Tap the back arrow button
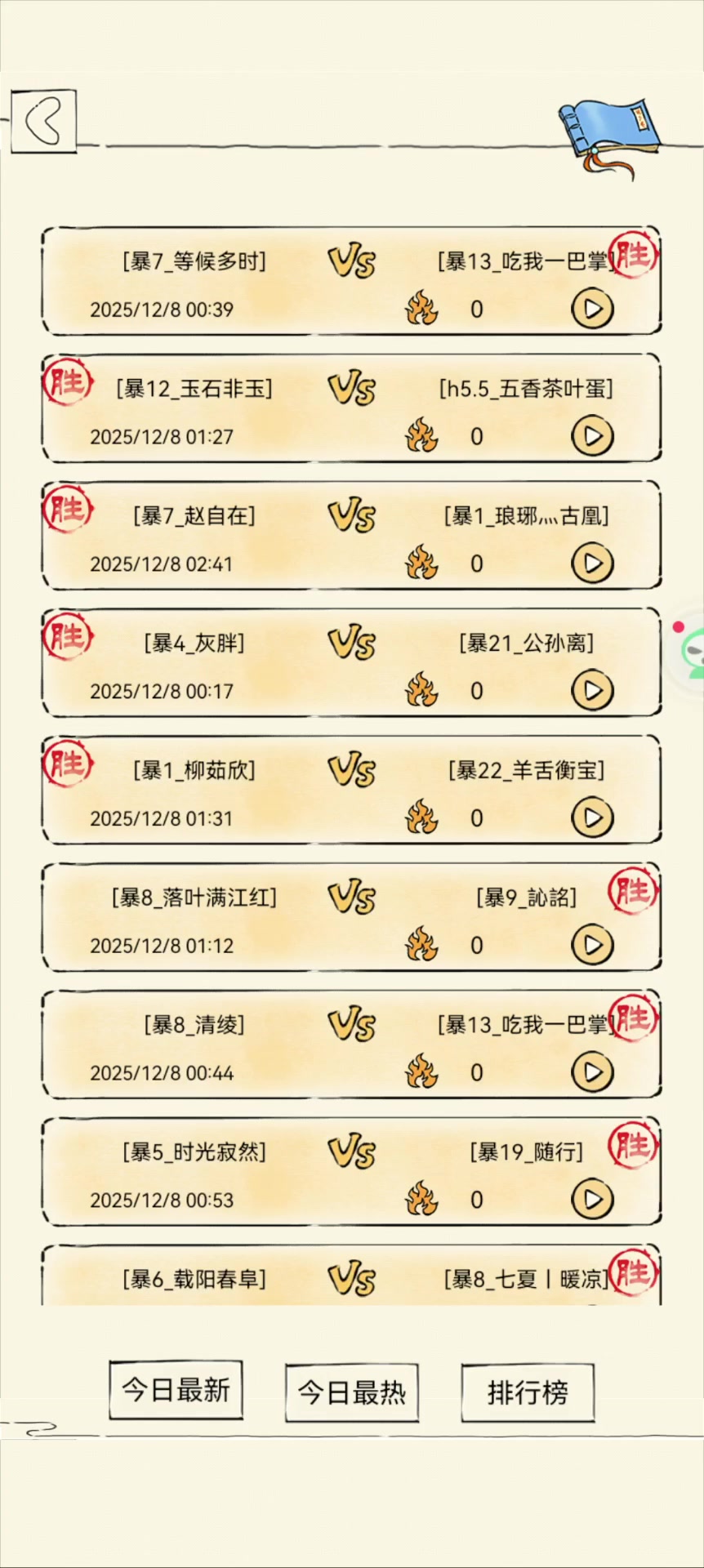The image size is (704, 1568). click(x=44, y=122)
